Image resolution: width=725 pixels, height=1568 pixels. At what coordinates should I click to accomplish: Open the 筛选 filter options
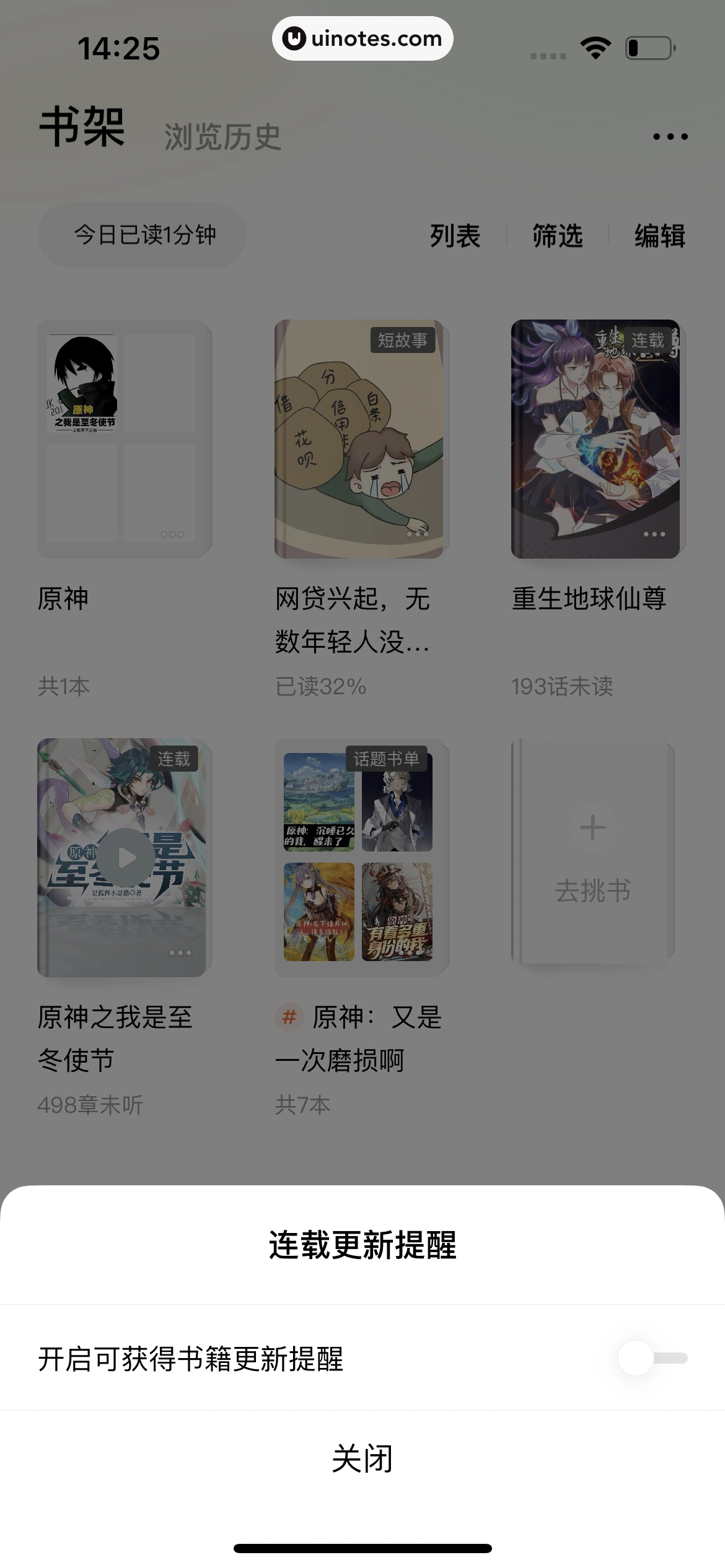[x=556, y=236]
